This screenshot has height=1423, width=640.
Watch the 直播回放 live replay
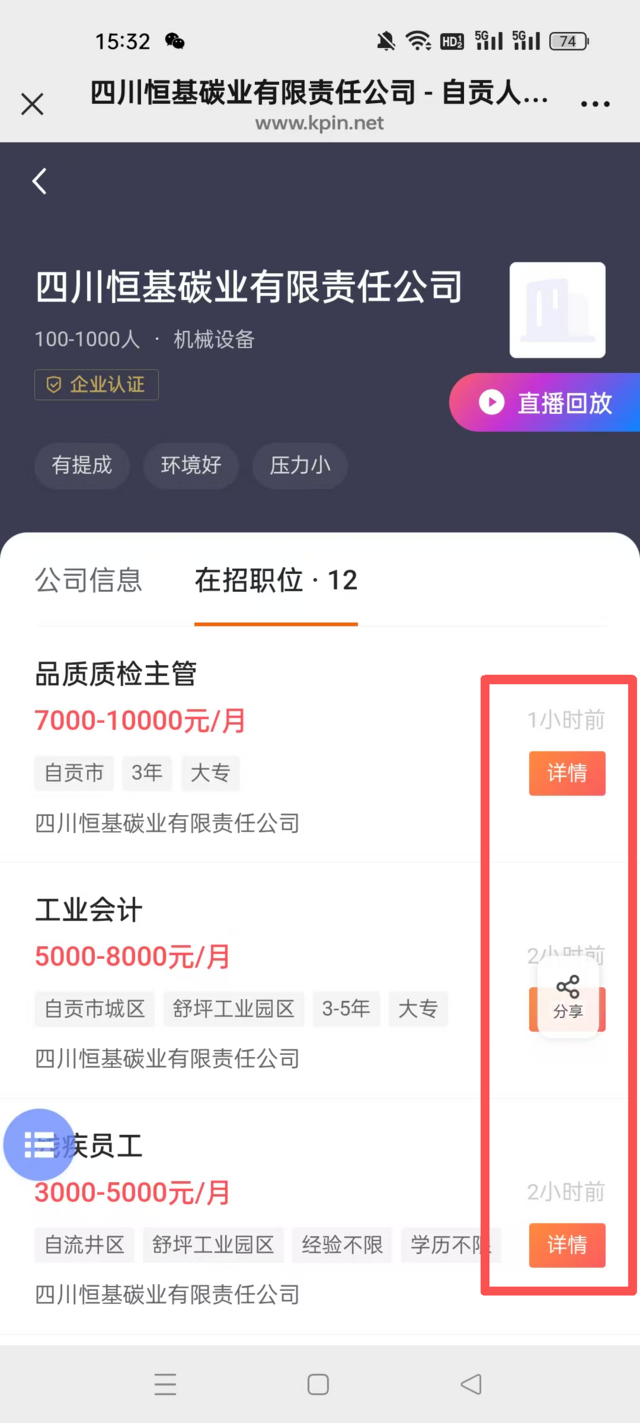(545, 402)
